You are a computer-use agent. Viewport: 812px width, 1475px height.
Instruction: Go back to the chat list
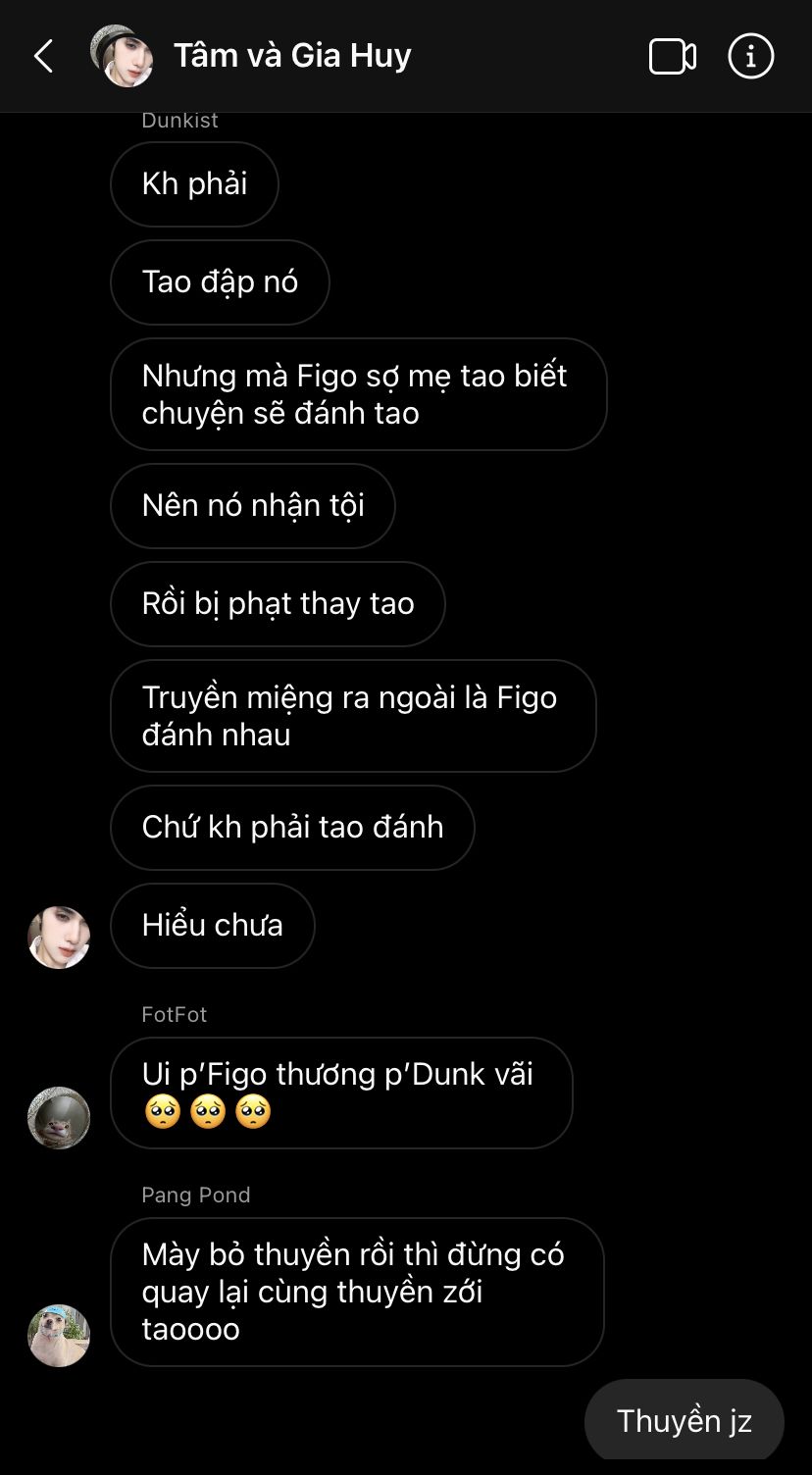43,56
